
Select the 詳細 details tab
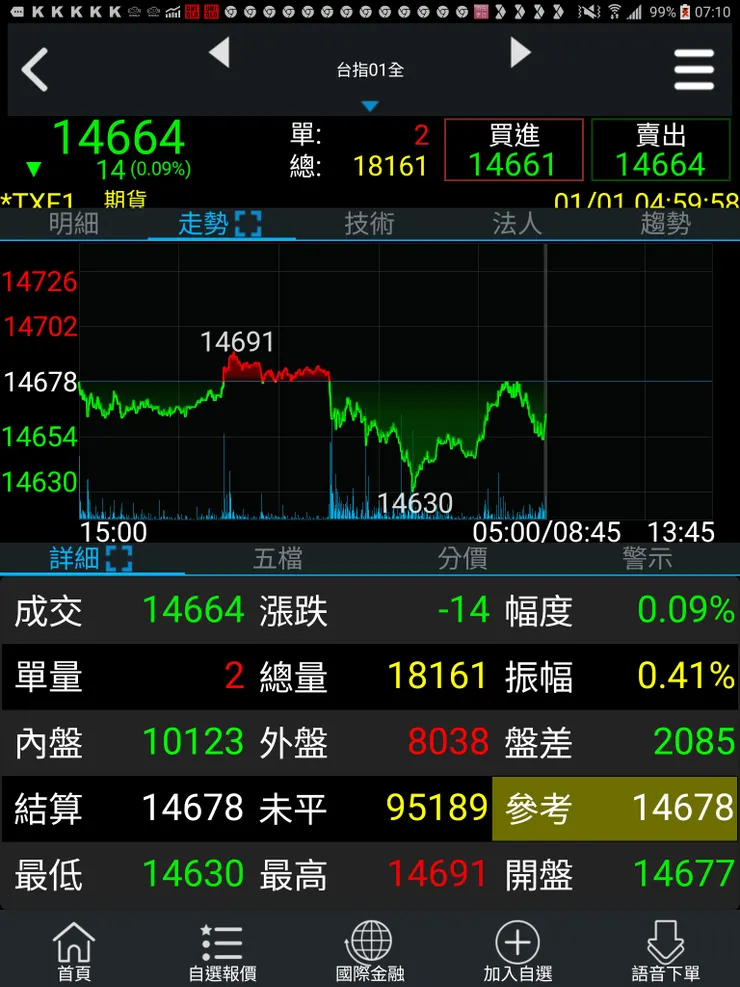pyautogui.click(x=91, y=558)
